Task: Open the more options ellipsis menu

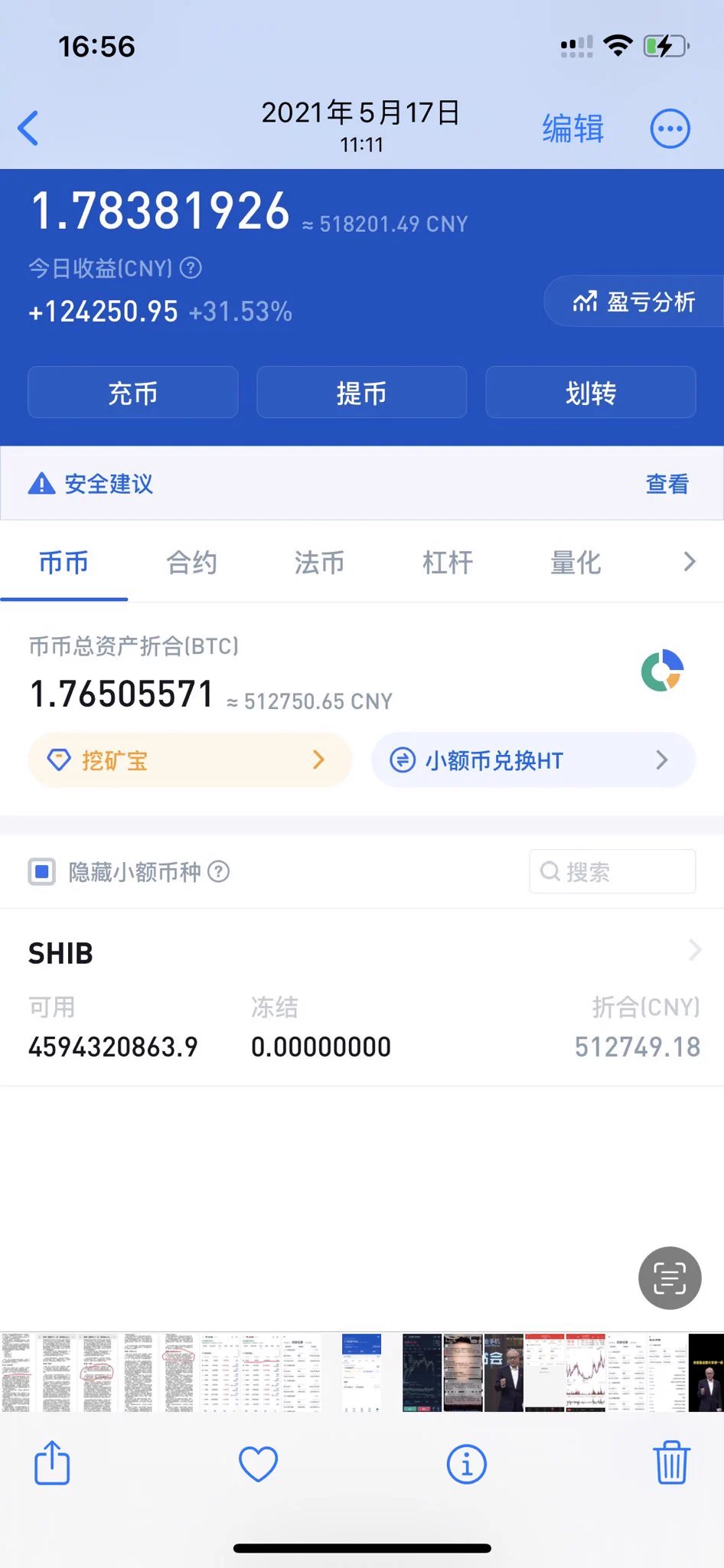Action: click(x=670, y=129)
